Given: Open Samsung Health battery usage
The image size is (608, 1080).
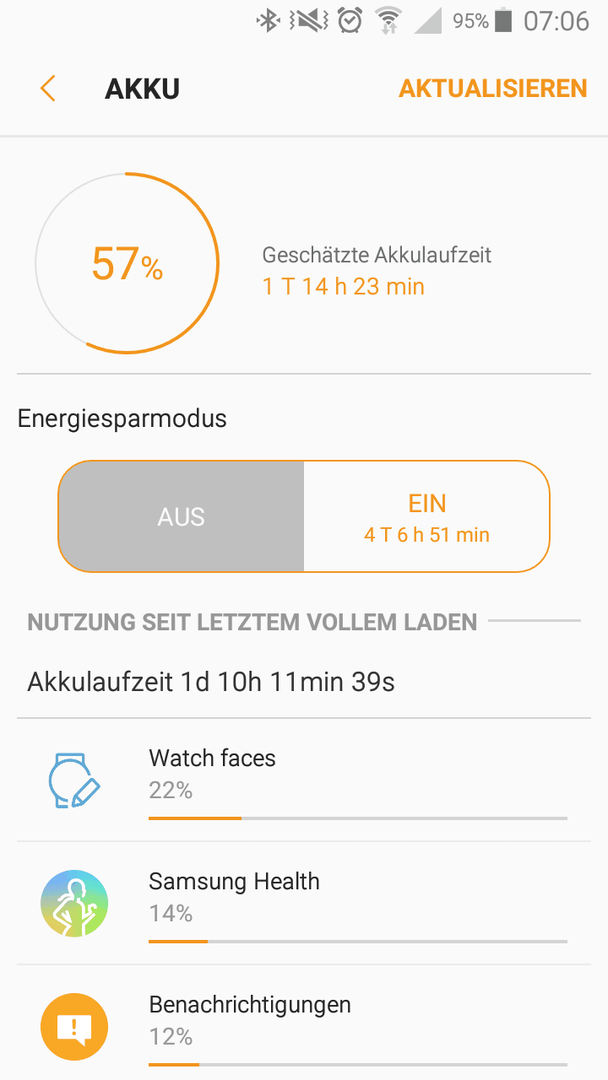Looking at the screenshot, I should pyautogui.click(x=304, y=903).
